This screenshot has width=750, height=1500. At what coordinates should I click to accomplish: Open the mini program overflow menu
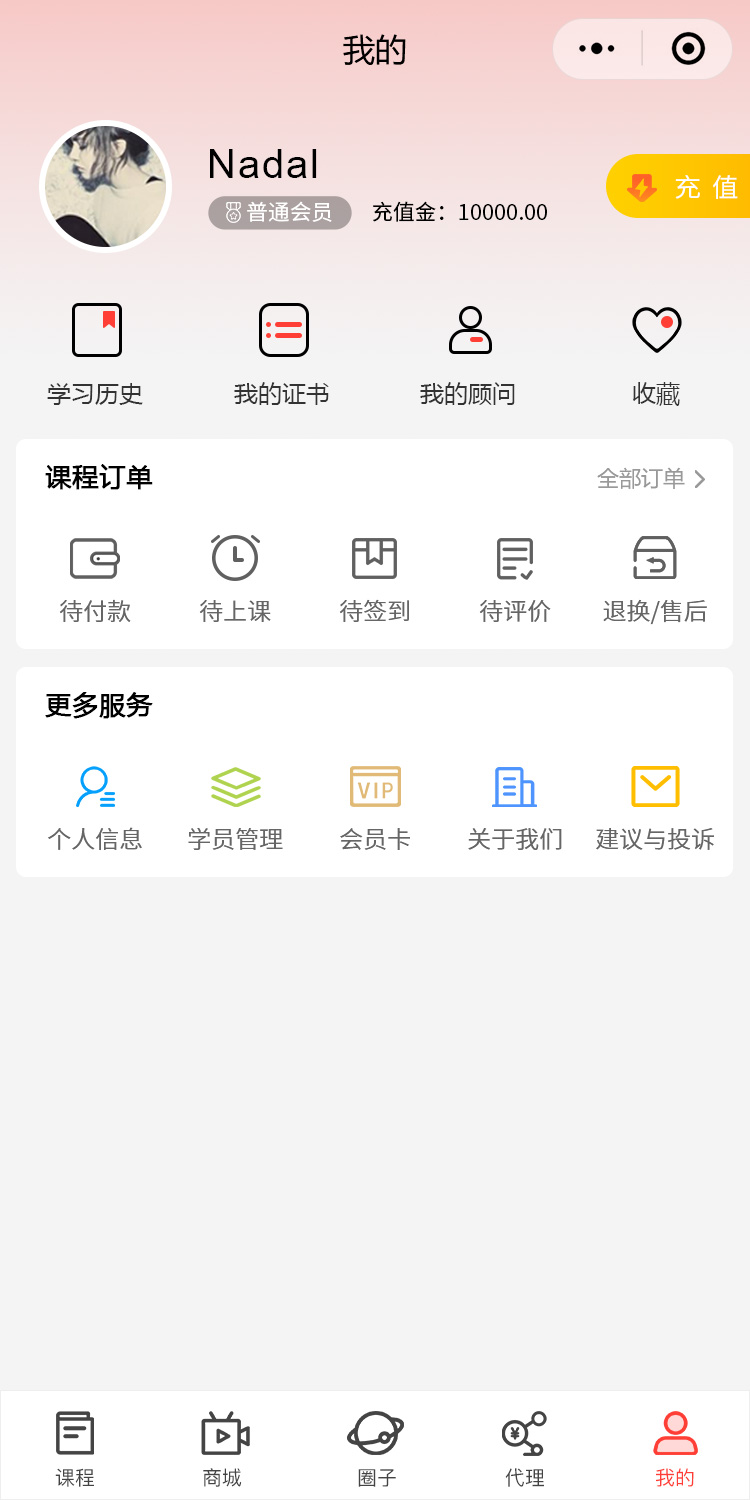click(597, 48)
